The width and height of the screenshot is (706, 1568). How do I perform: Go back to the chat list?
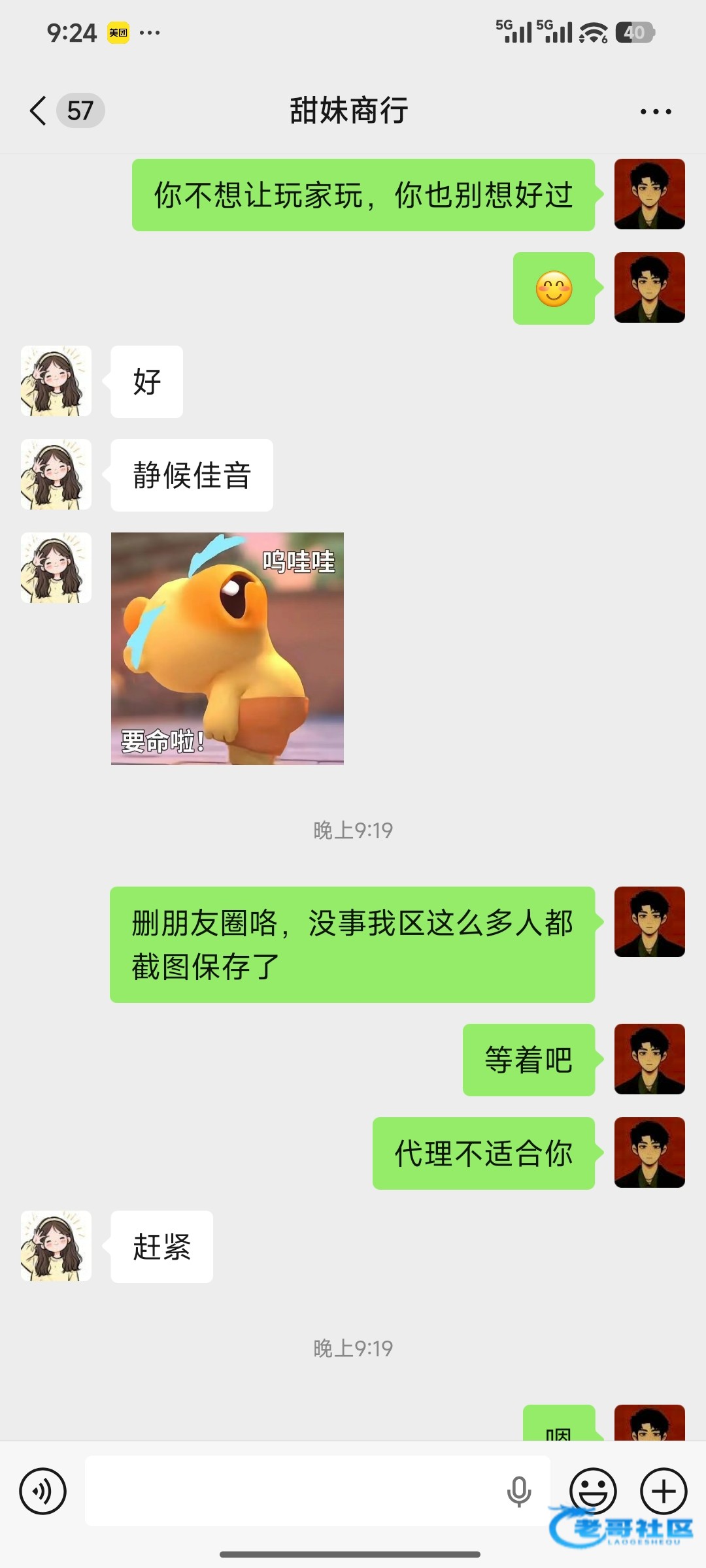pyautogui.click(x=39, y=110)
